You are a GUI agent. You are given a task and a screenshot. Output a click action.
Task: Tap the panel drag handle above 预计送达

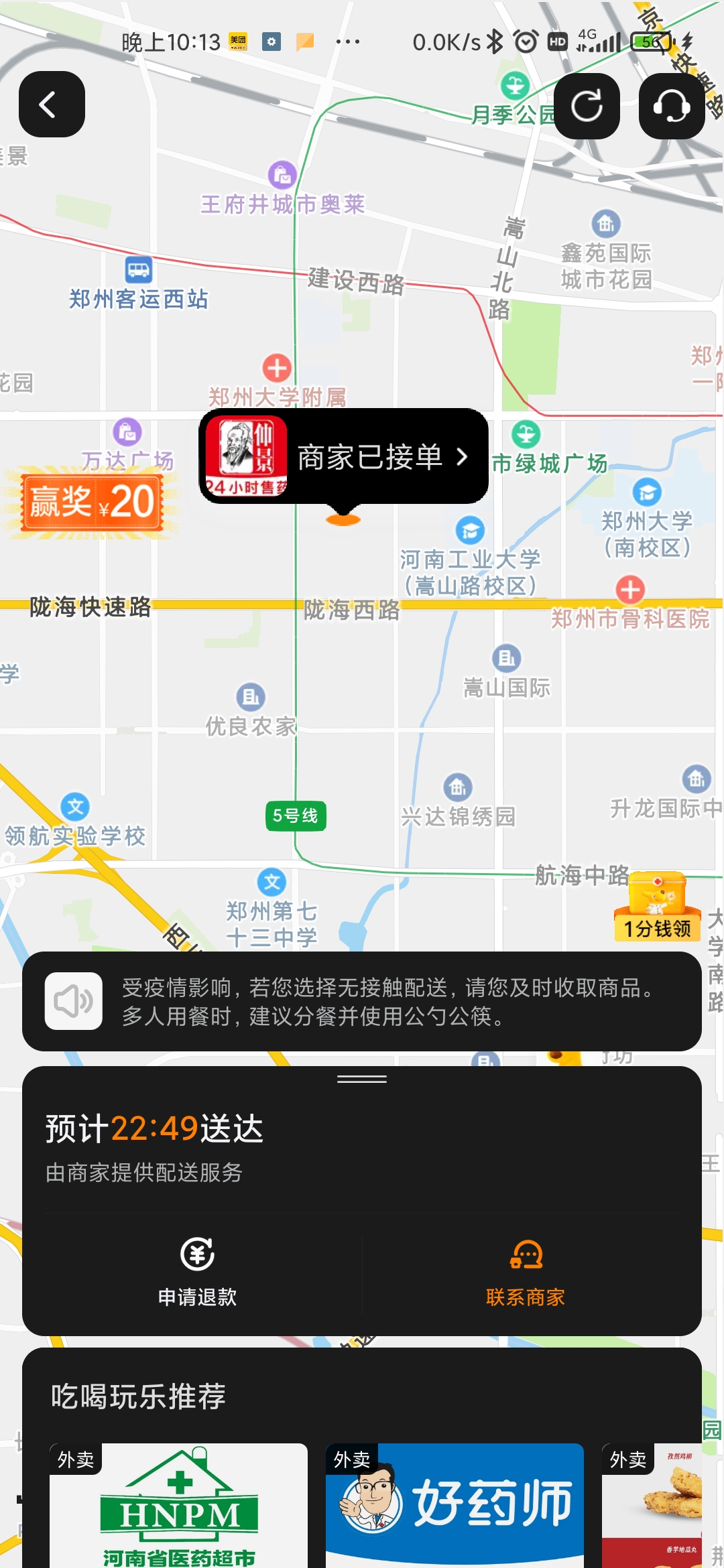[362, 1079]
